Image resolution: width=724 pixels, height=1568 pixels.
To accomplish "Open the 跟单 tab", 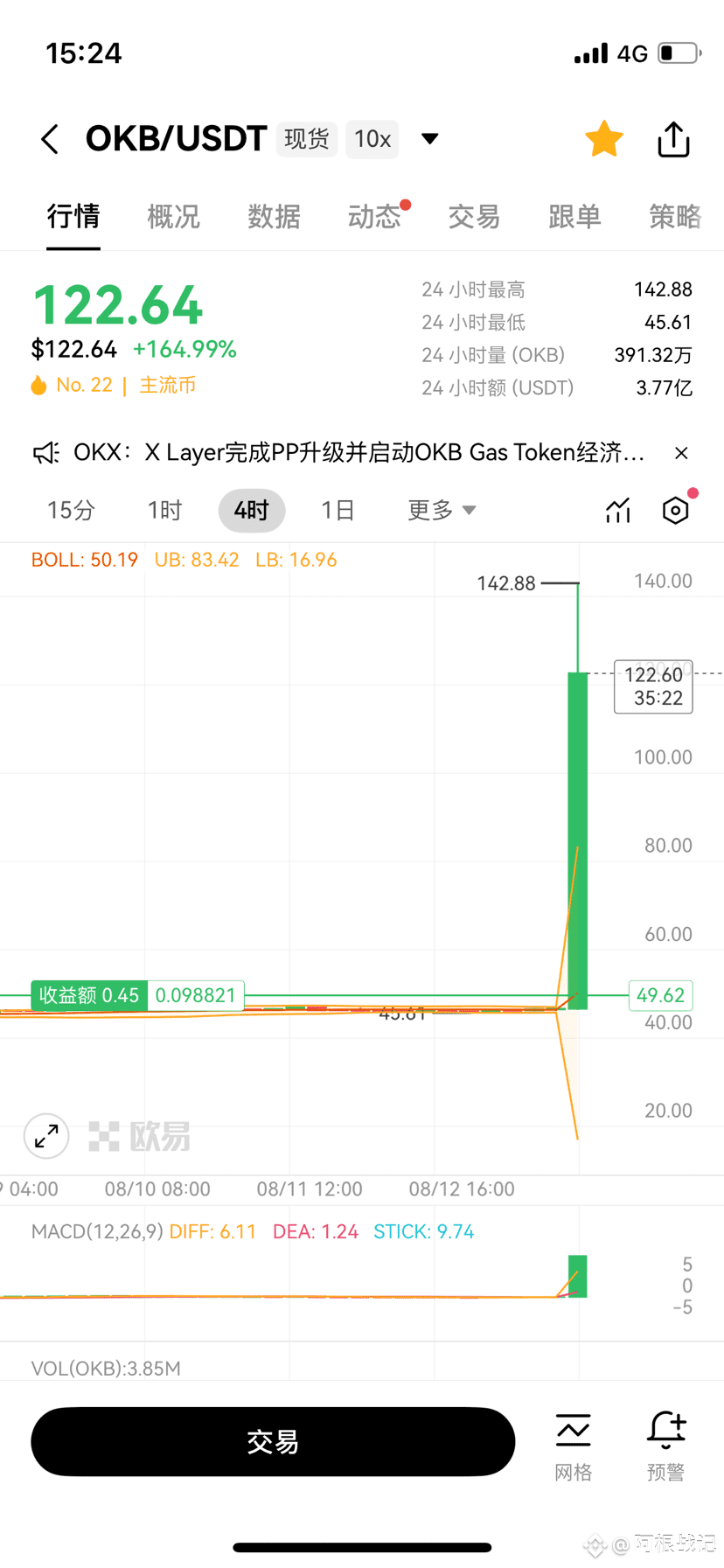I will [574, 216].
